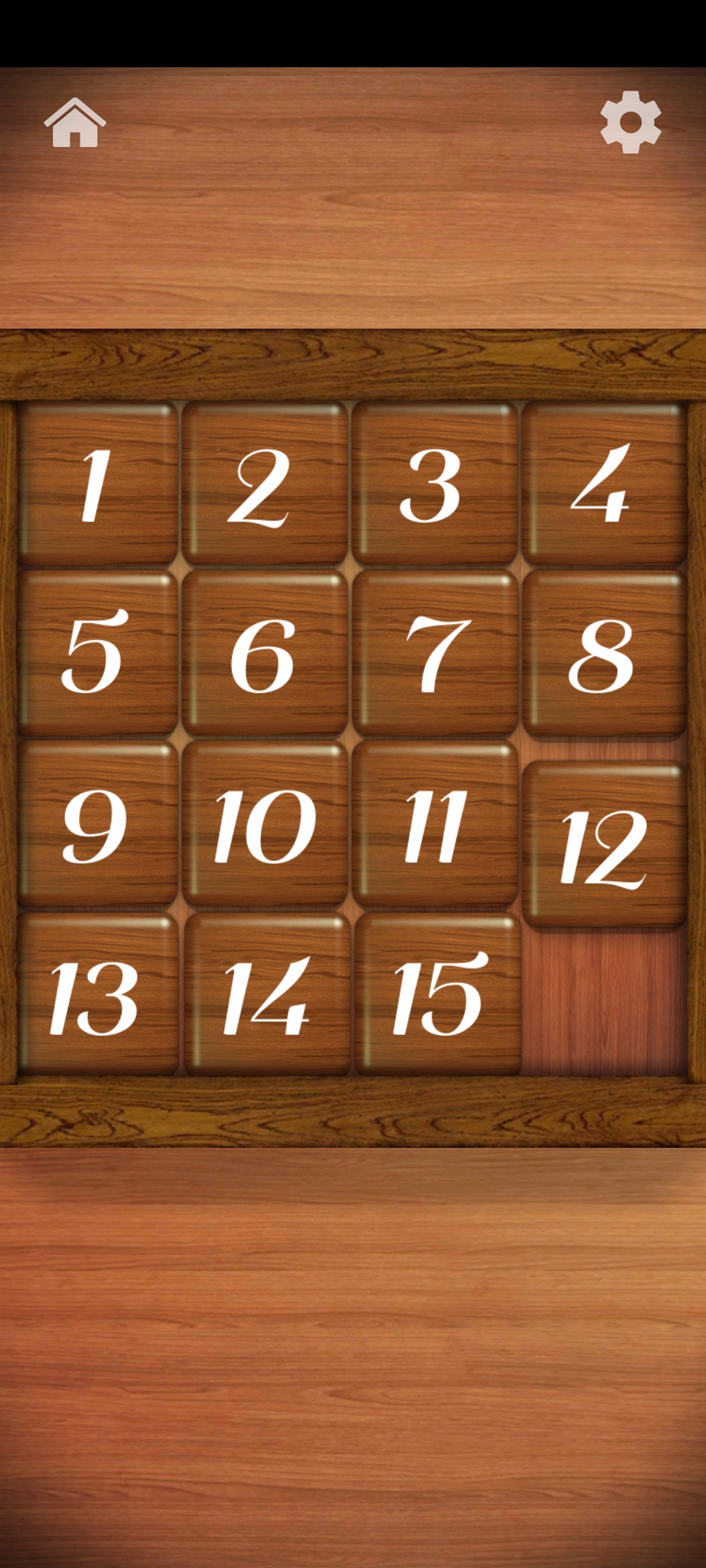Tap tile number 4

(x=605, y=483)
